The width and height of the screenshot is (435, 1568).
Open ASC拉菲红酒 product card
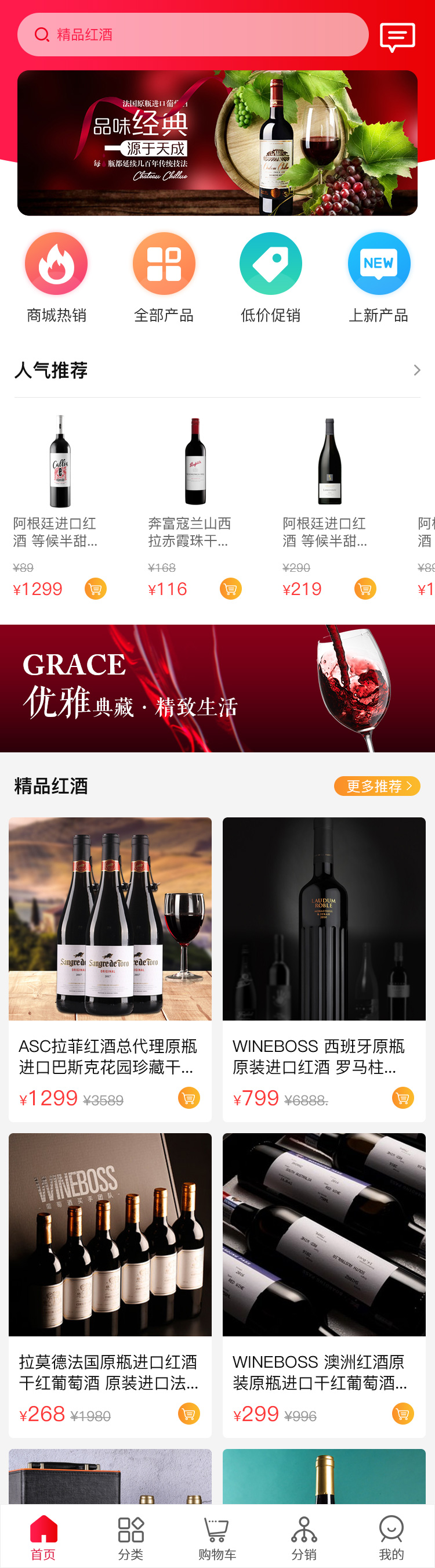click(x=110, y=968)
